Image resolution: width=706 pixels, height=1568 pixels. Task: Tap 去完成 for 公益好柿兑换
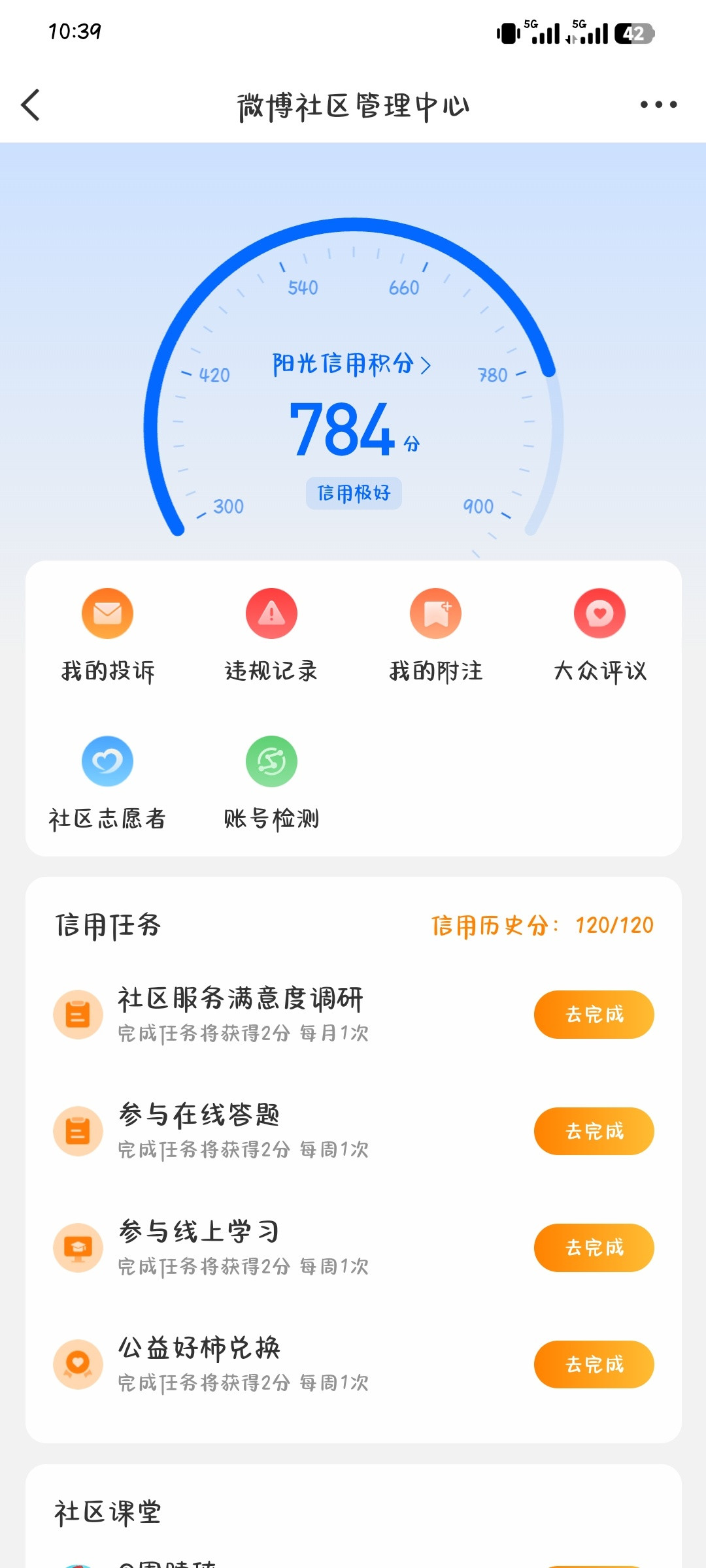(593, 1364)
